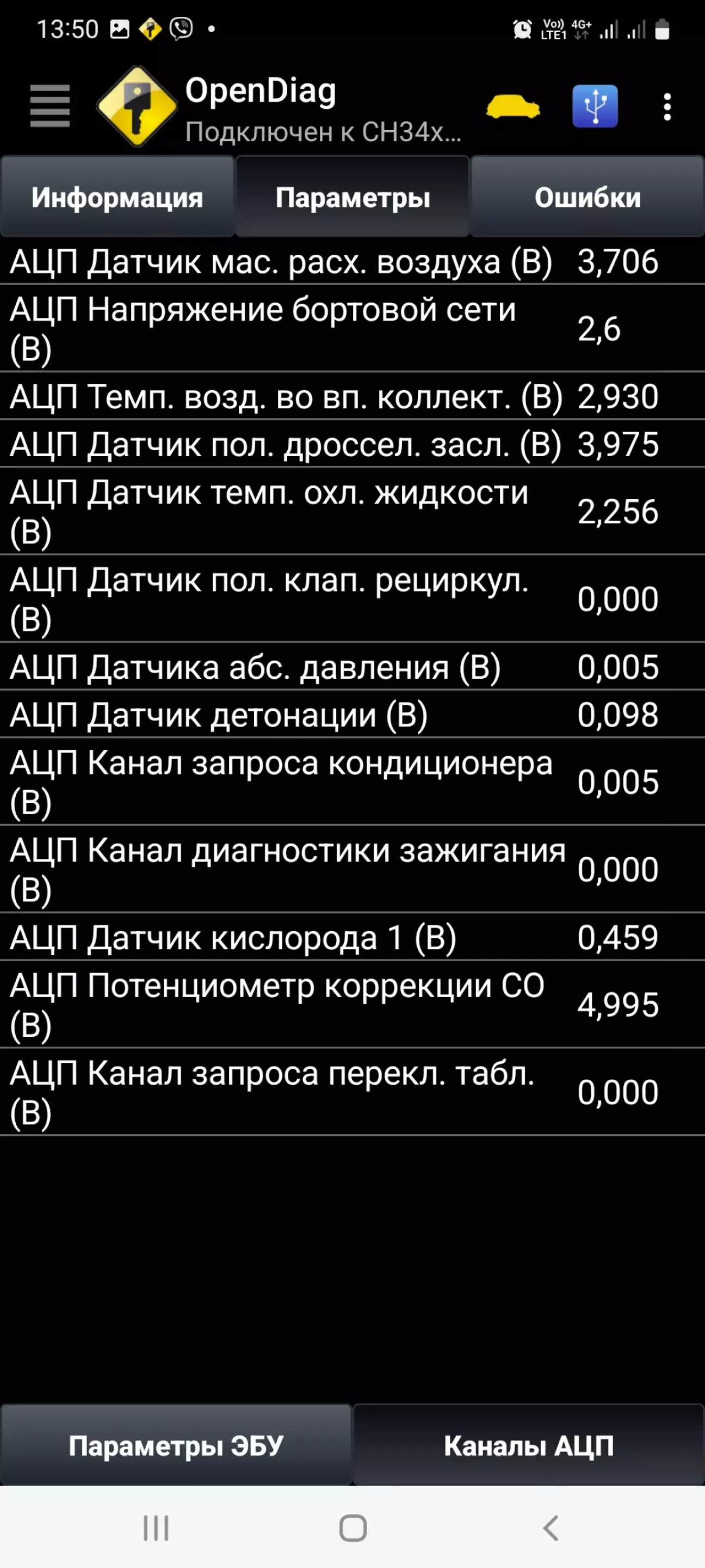This screenshot has width=705, height=1568.
Task: Select the Каналы АЦП section
Action: [x=529, y=1445]
